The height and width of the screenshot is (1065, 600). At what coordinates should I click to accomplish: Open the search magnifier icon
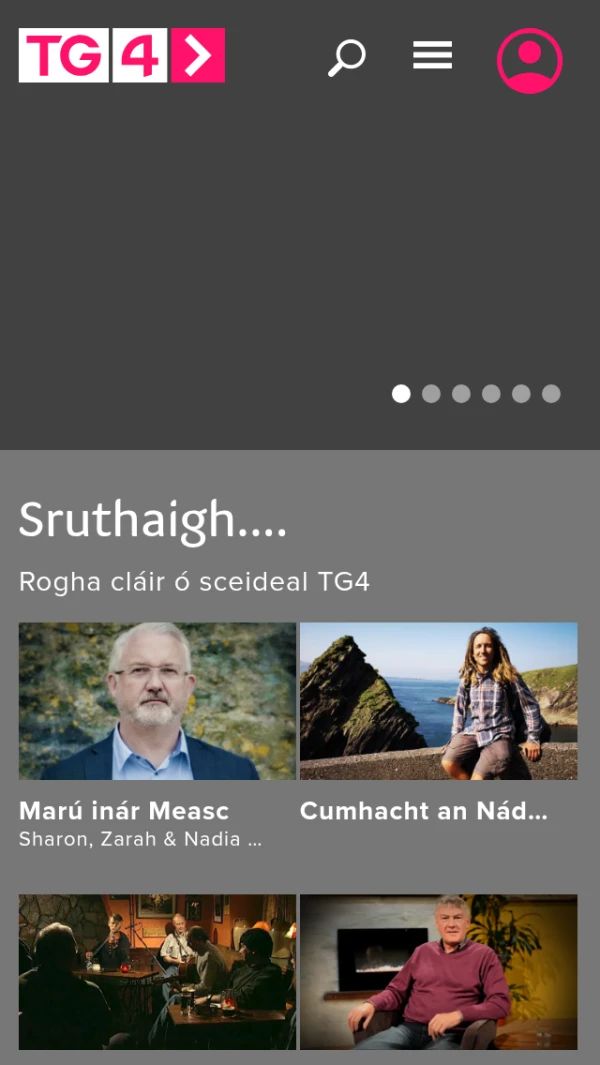click(347, 58)
